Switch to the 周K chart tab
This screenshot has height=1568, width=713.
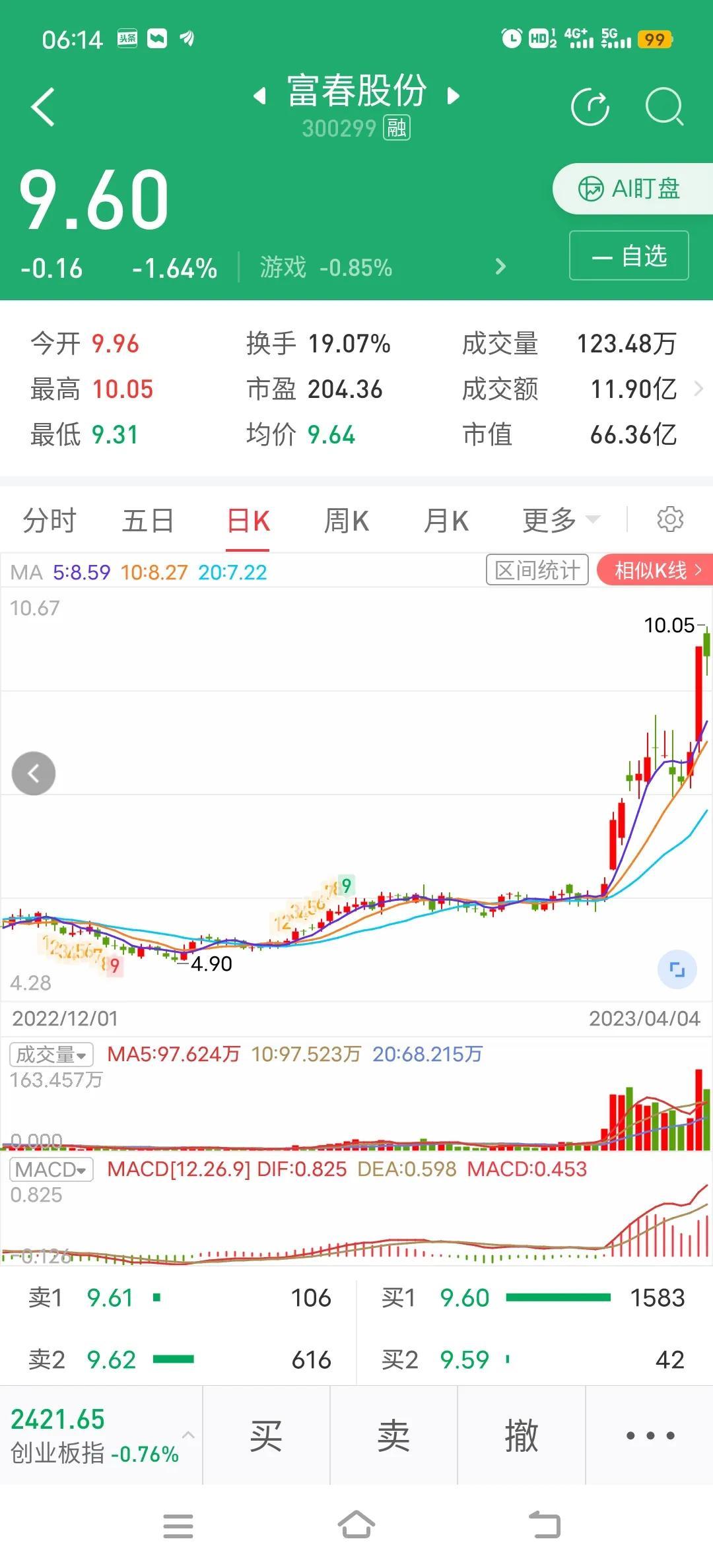click(347, 521)
